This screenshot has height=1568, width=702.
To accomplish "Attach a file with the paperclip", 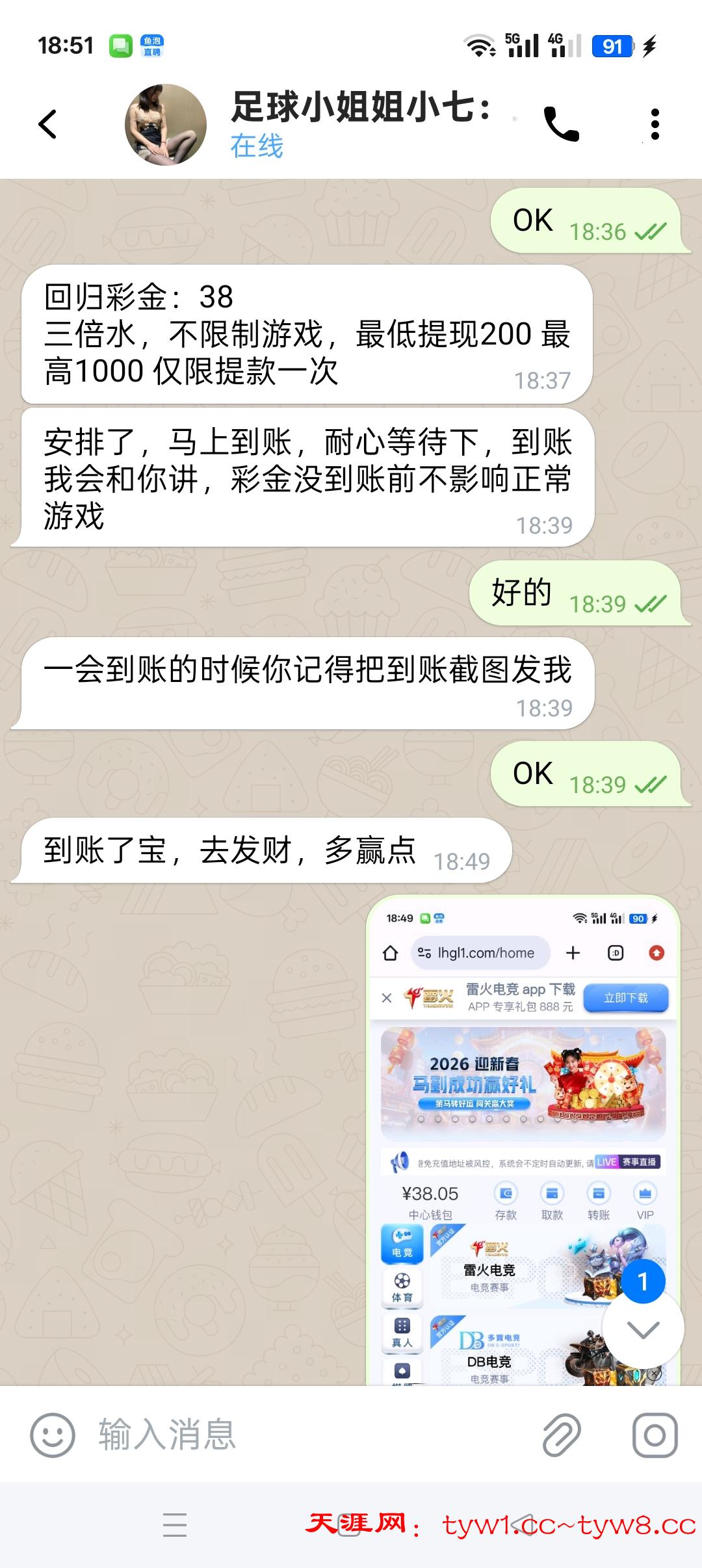I will 561,1435.
